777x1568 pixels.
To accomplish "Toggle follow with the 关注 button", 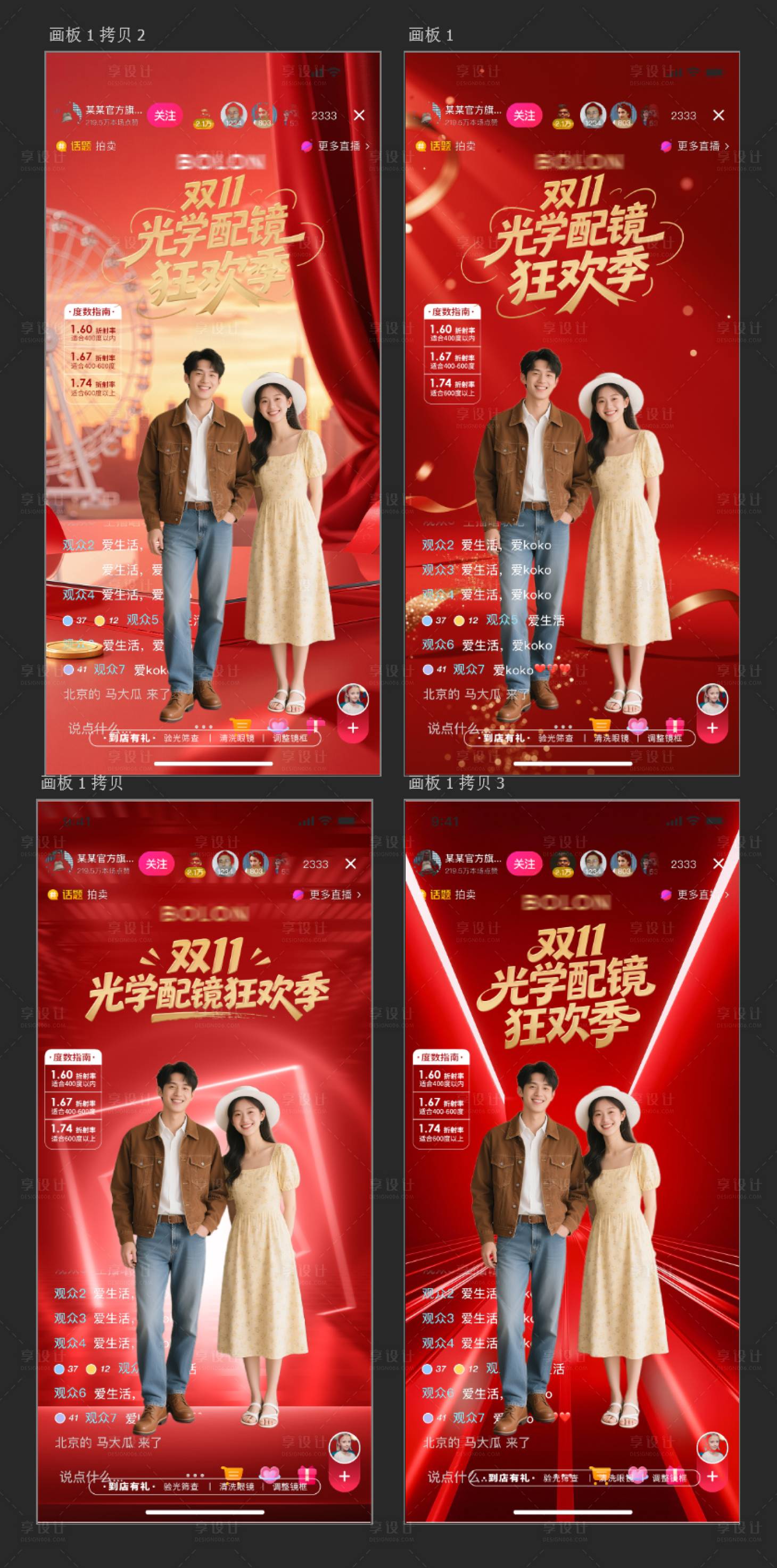I will [166, 115].
